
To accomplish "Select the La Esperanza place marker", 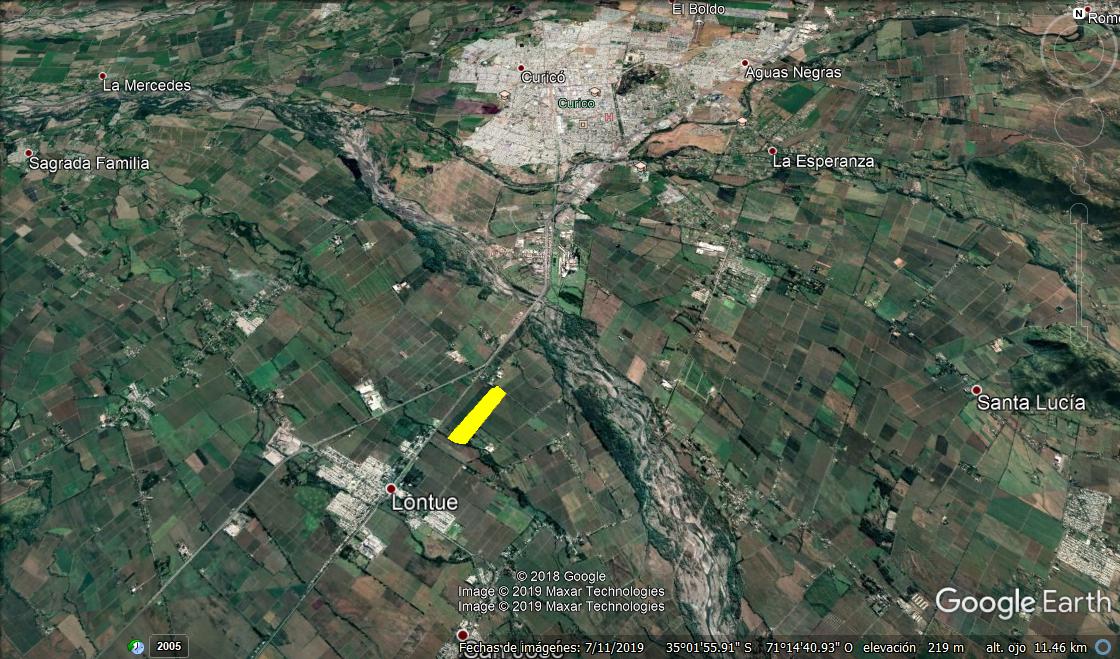I will [773, 151].
